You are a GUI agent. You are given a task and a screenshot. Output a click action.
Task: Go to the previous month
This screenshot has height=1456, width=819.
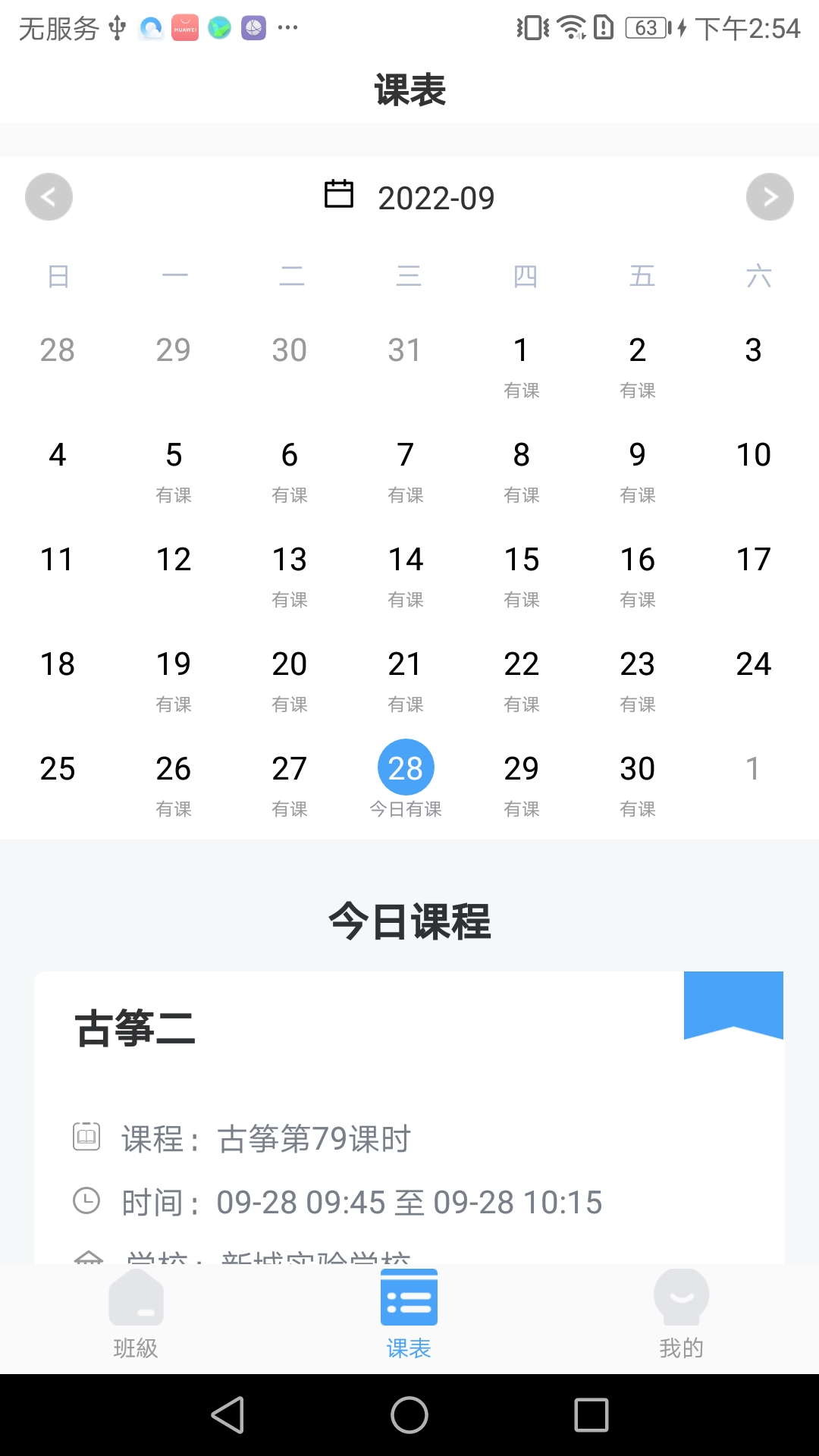49,197
